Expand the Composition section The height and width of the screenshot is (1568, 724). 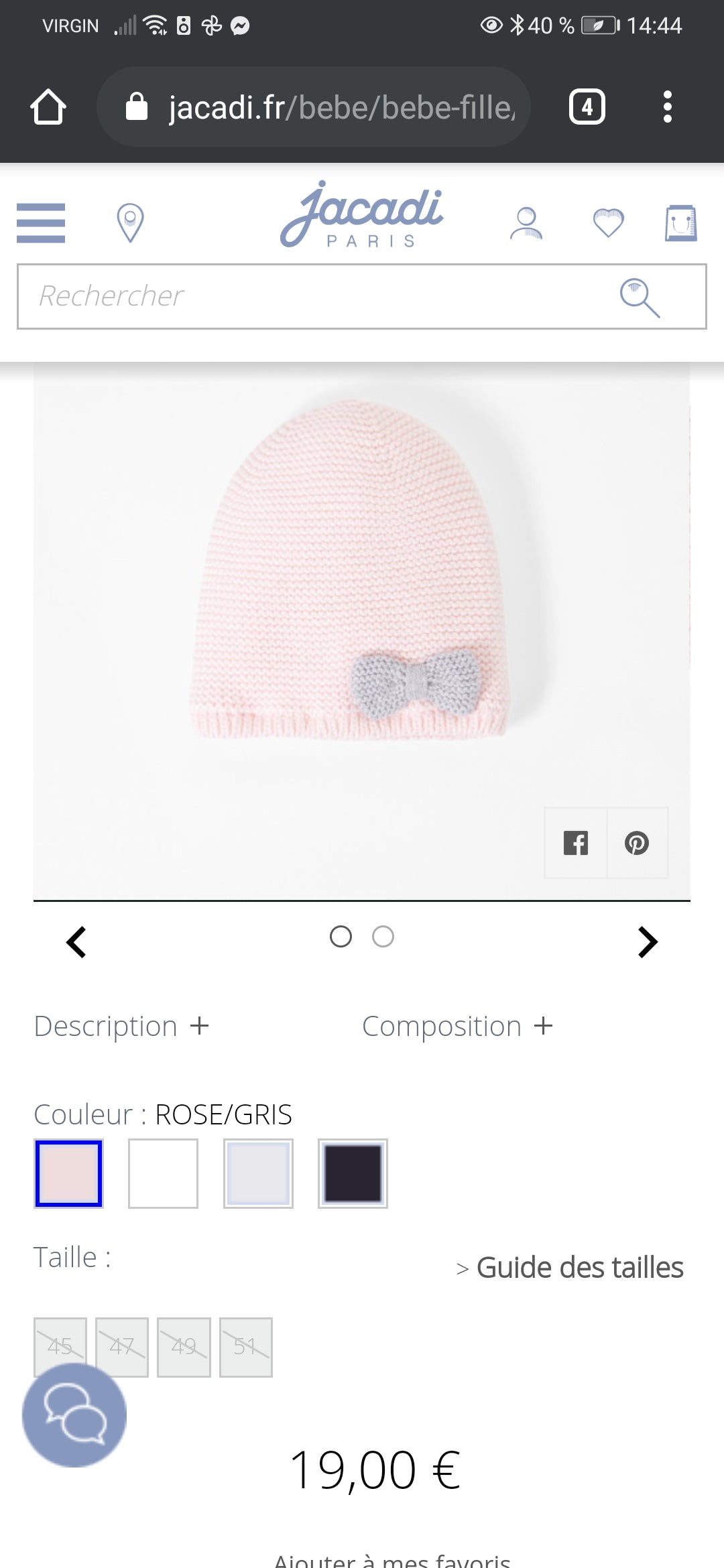click(x=457, y=1026)
